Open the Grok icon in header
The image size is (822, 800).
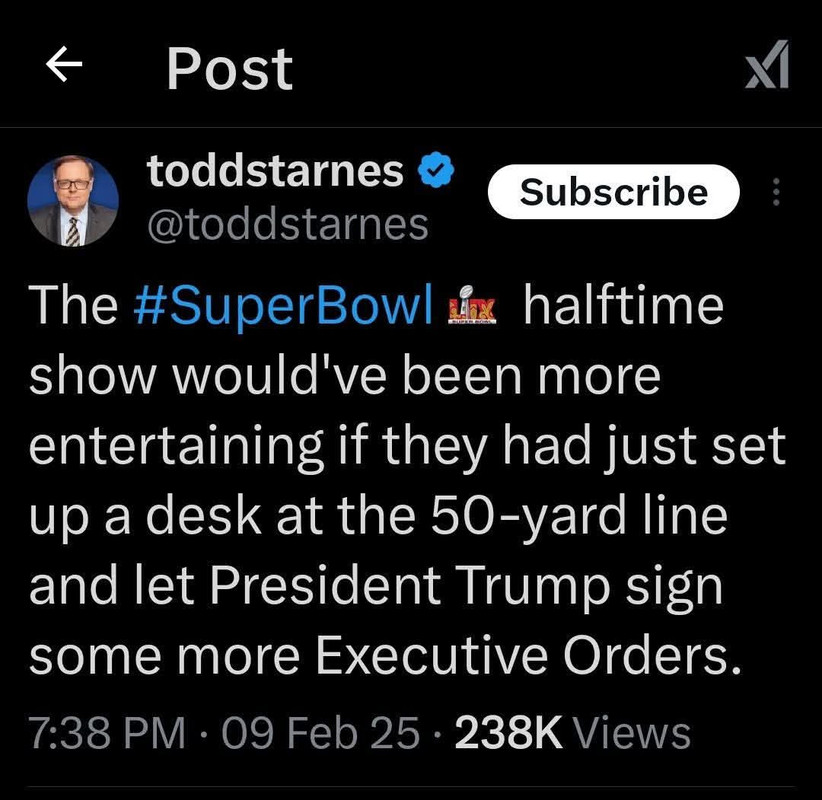pos(767,64)
